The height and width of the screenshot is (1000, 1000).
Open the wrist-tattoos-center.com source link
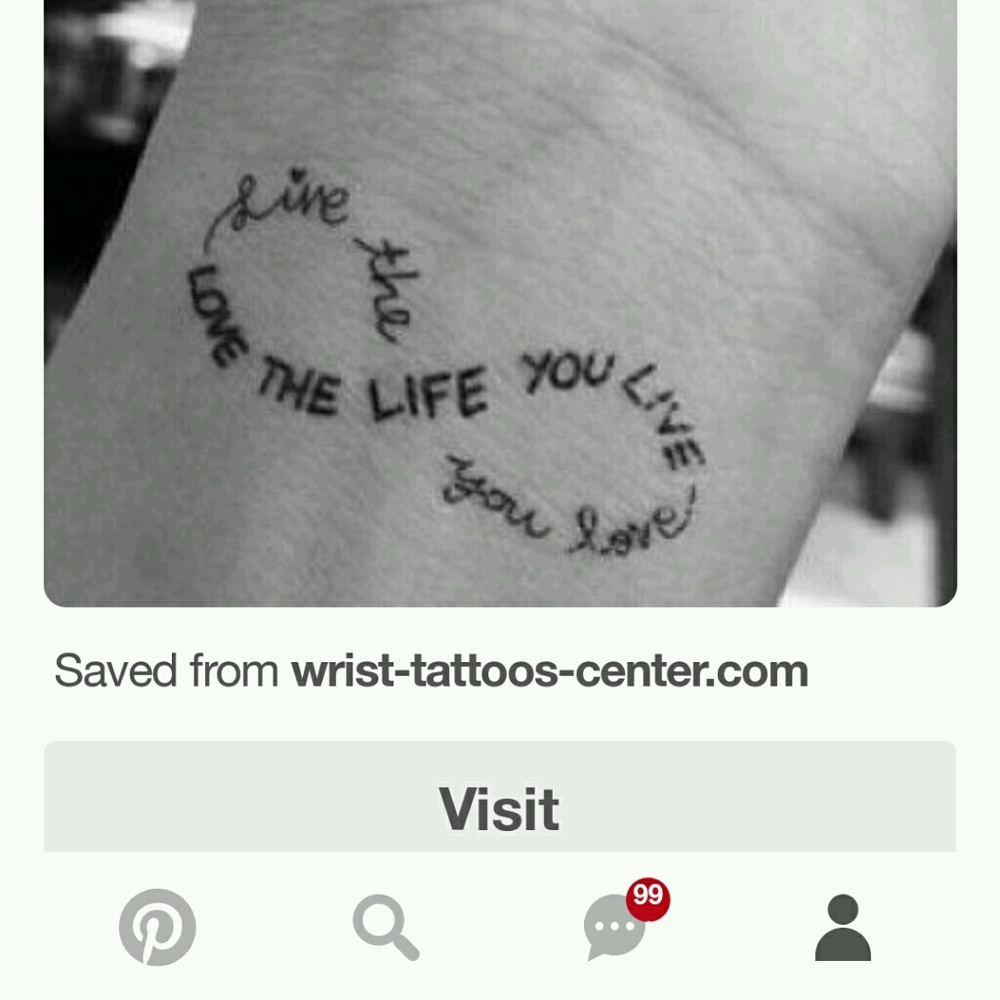549,671
